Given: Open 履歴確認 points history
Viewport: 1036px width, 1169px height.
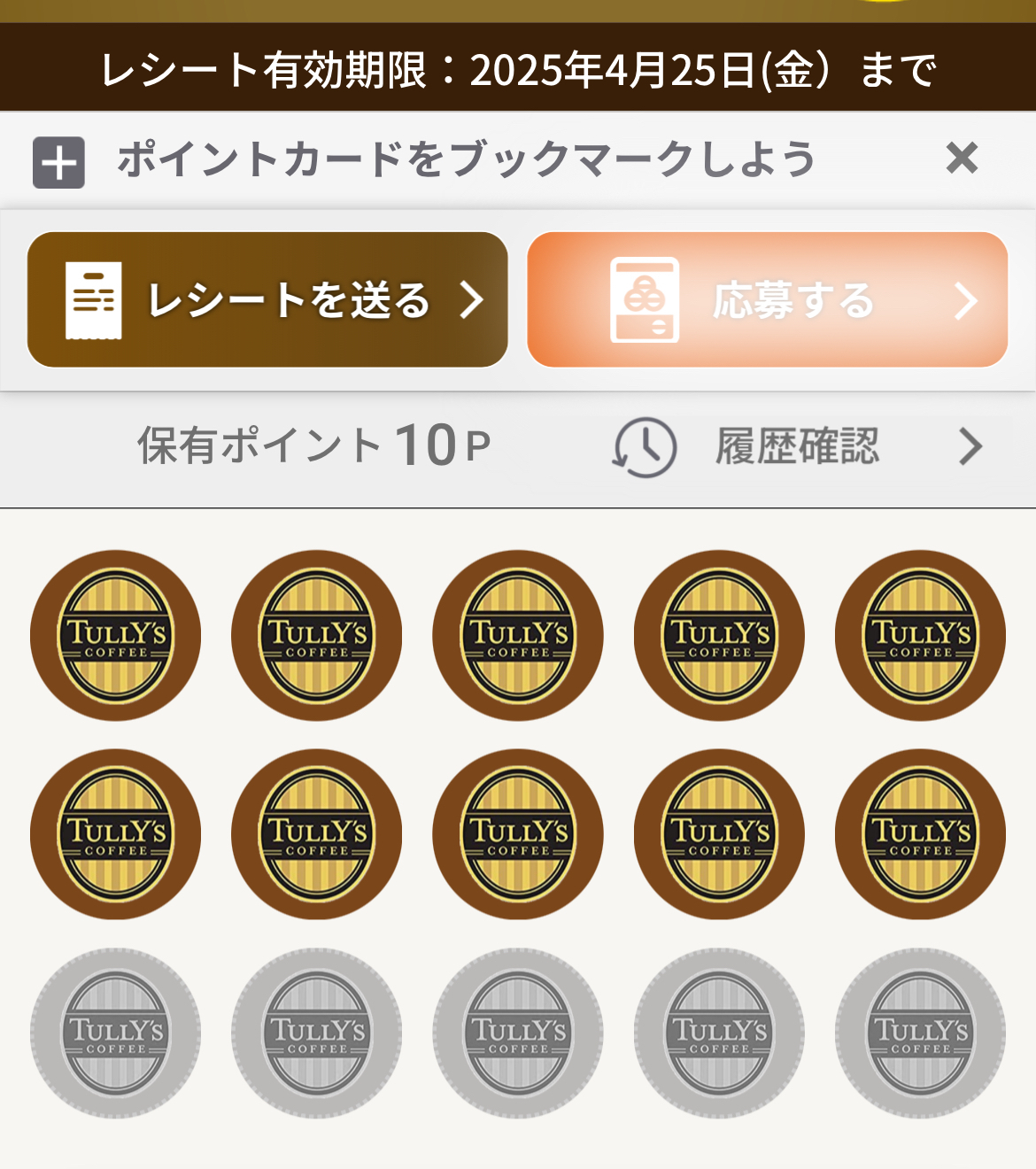Looking at the screenshot, I should point(797,446).
